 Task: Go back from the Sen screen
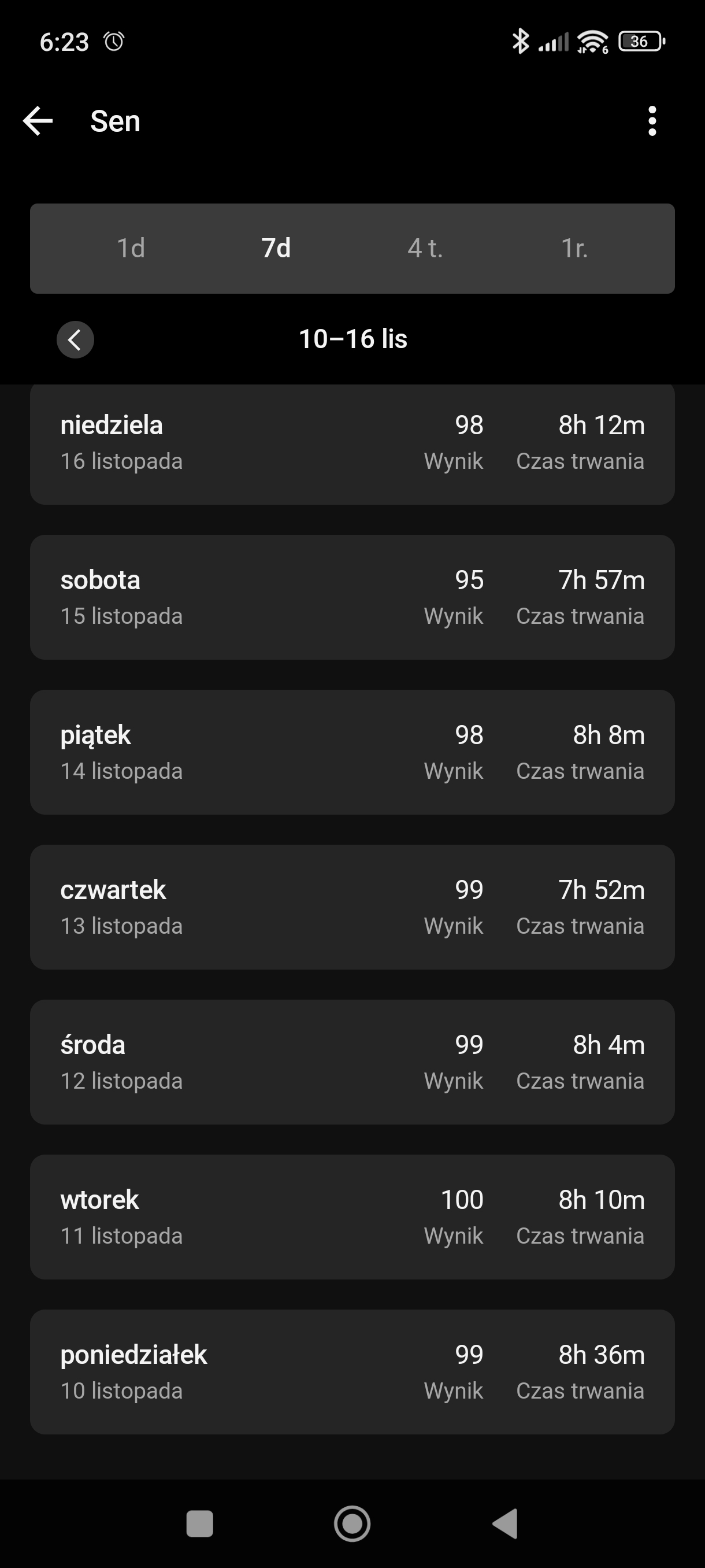tap(38, 121)
